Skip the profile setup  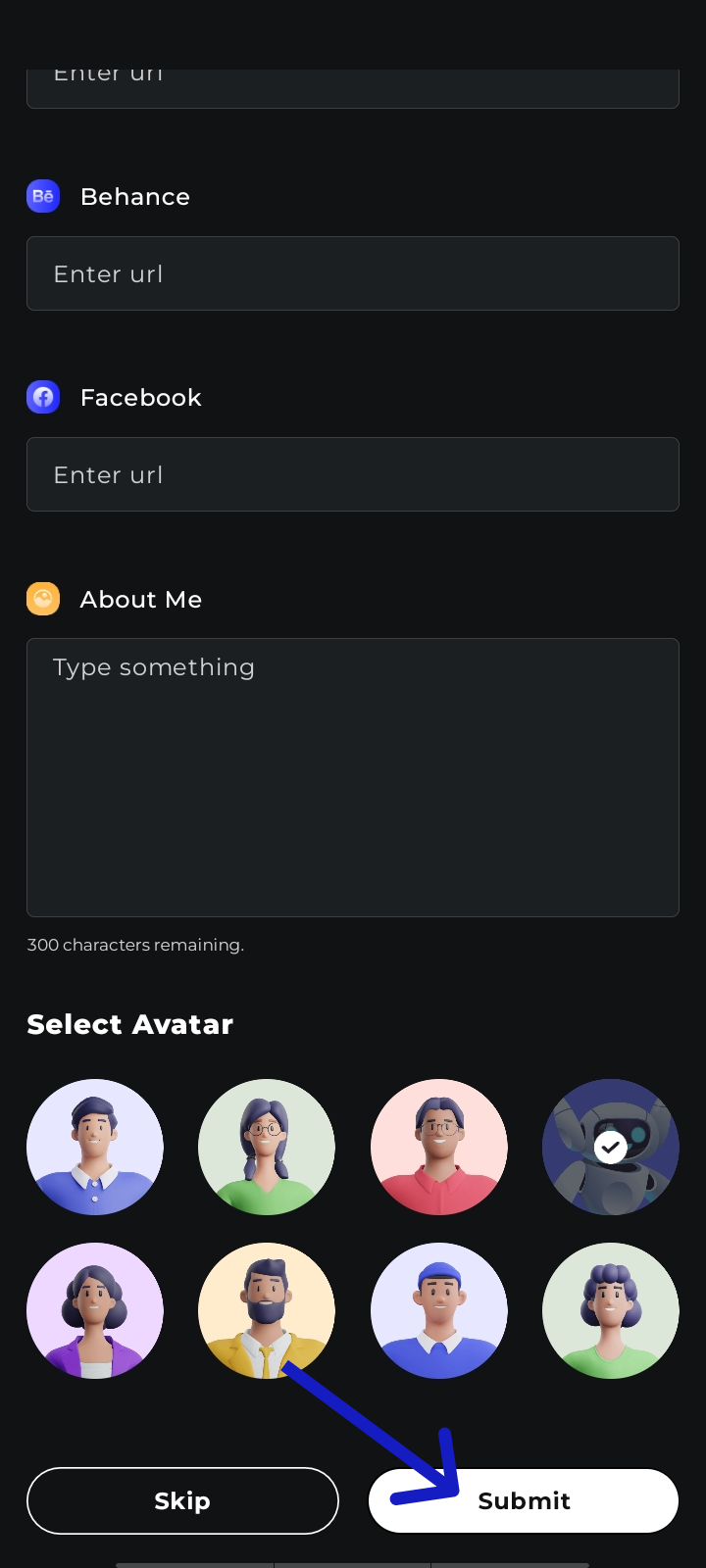[182, 1500]
